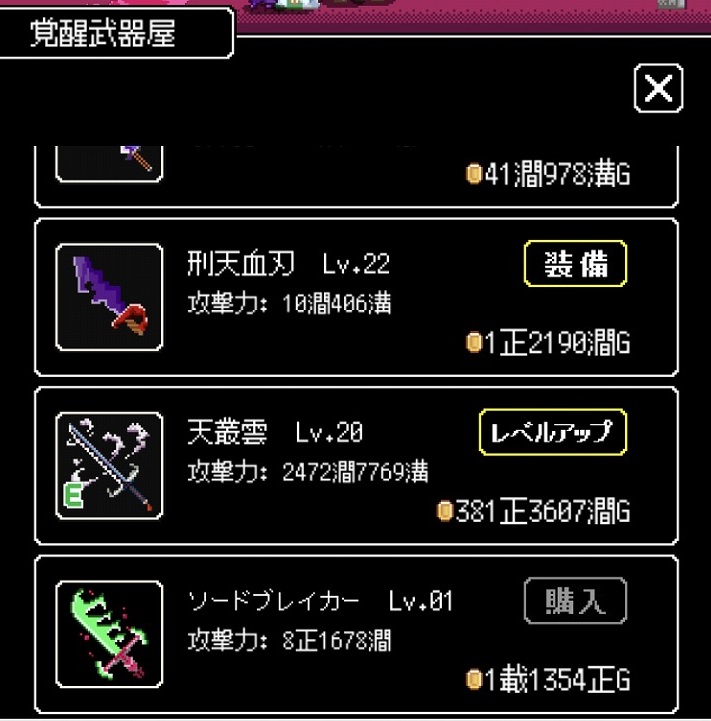711x721 pixels.
Task: Select the 刑天血刃 weapon icon
Action: point(109,297)
